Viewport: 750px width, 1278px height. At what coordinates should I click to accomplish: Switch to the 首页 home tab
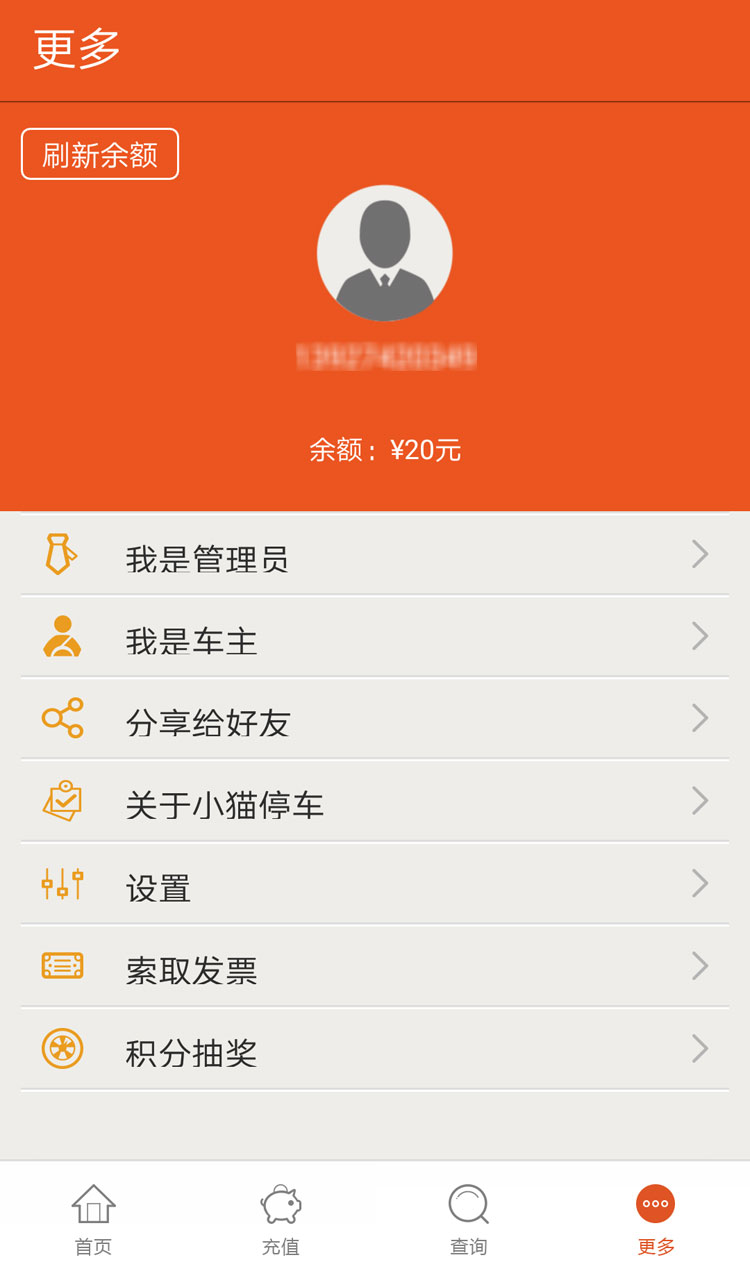coord(94,1219)
